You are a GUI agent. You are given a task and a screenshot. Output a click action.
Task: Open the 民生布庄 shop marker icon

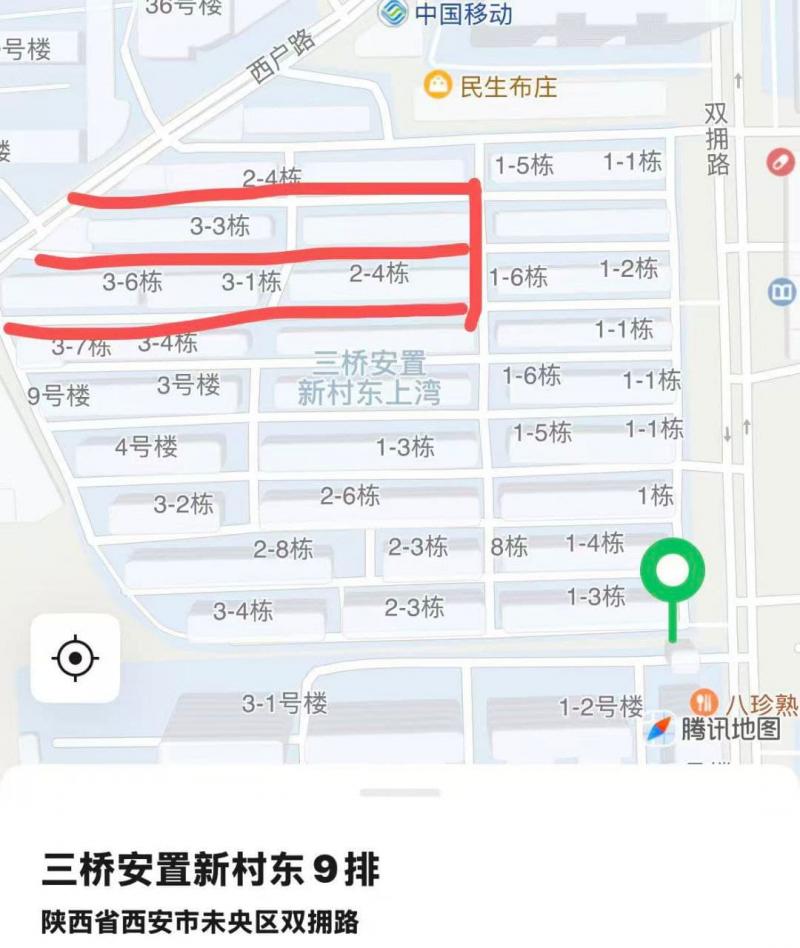click(437, 86)
